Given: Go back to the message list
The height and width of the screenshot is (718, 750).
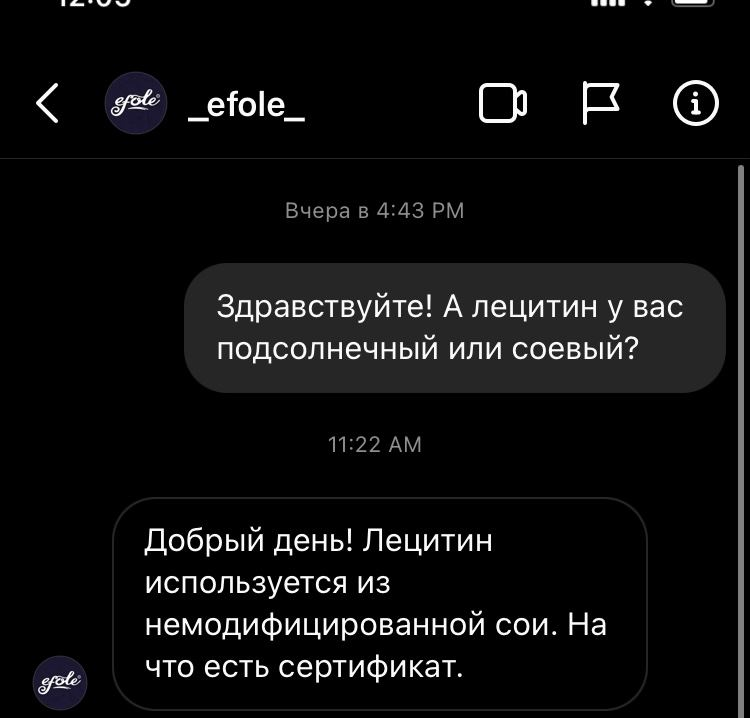Looking at the screenshot, I should (x=47, y=103).
